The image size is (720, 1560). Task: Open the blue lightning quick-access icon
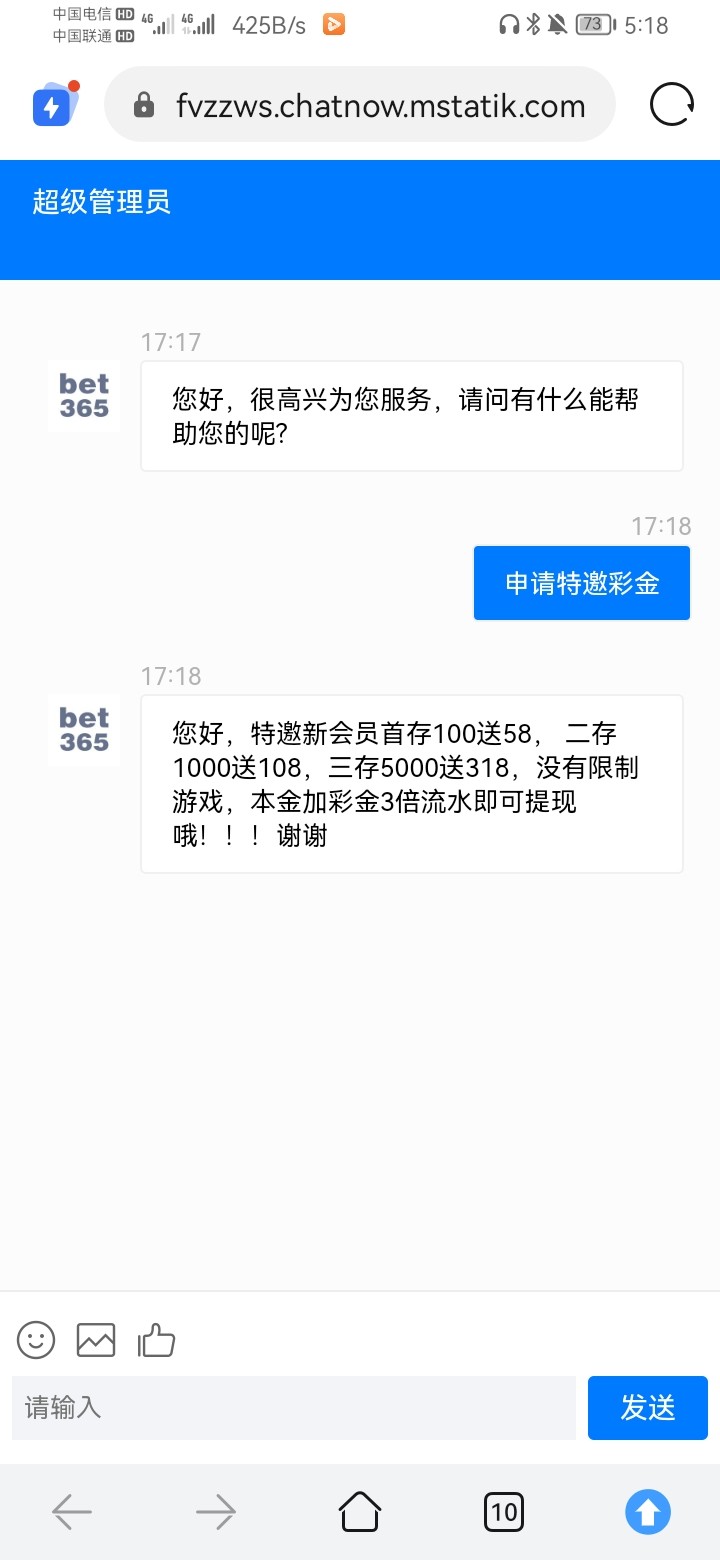(x=52, y=104)
